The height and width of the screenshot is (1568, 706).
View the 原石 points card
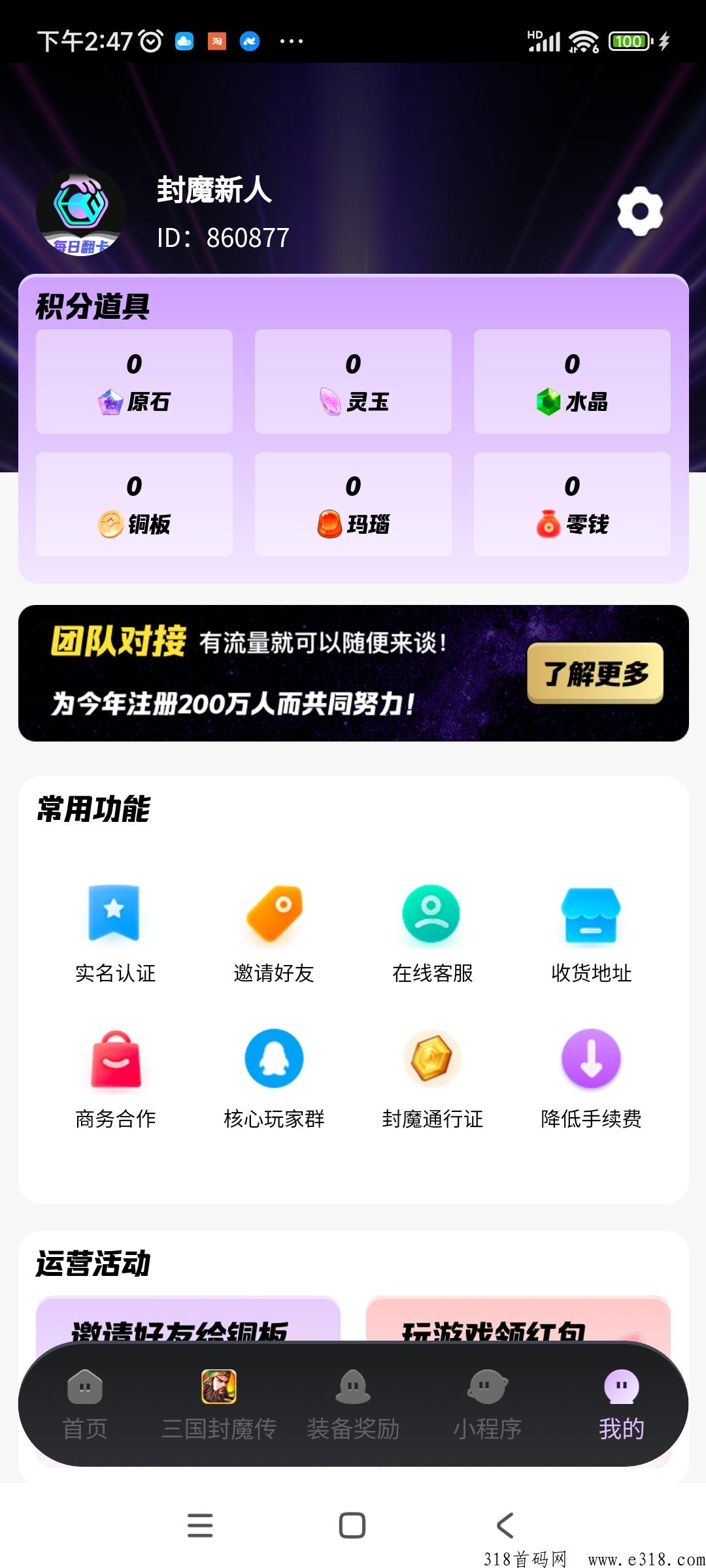click(134, 382)
